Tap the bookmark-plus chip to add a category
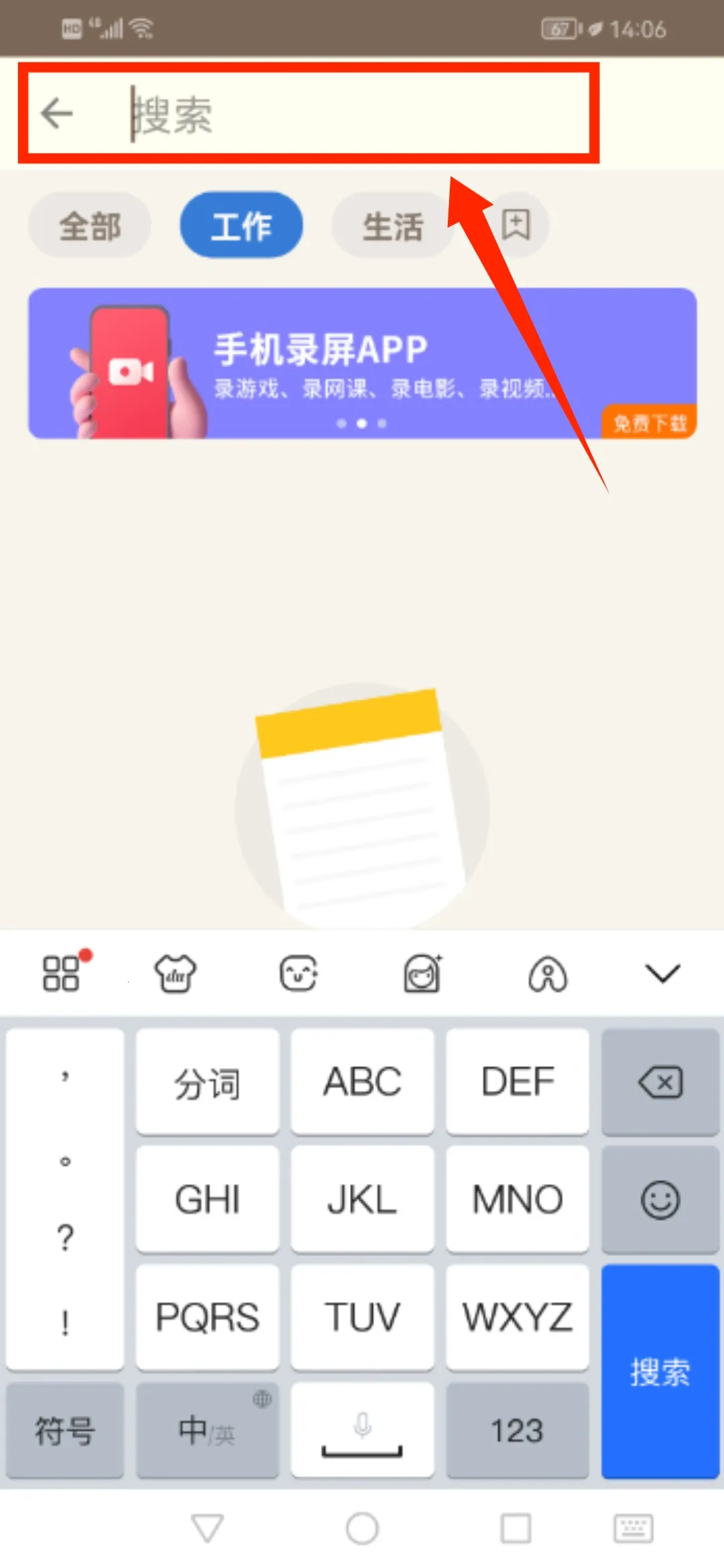This screenshot has height=1568, width=724. (x=517, y=225)
